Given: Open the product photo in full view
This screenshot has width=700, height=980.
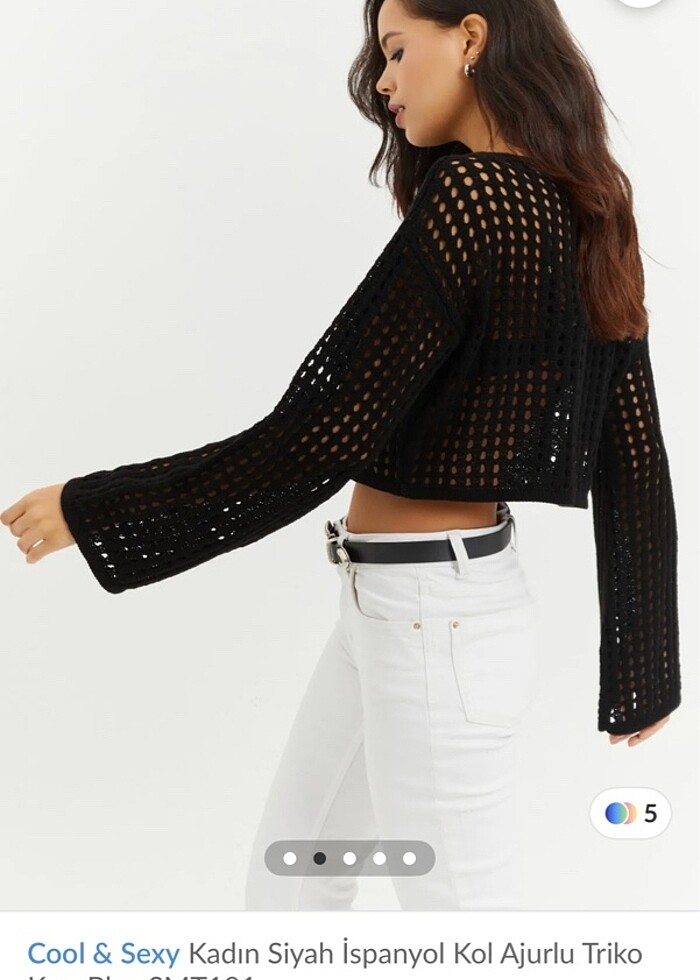Looking at the screenshot, I should click(x=350, y=400).
